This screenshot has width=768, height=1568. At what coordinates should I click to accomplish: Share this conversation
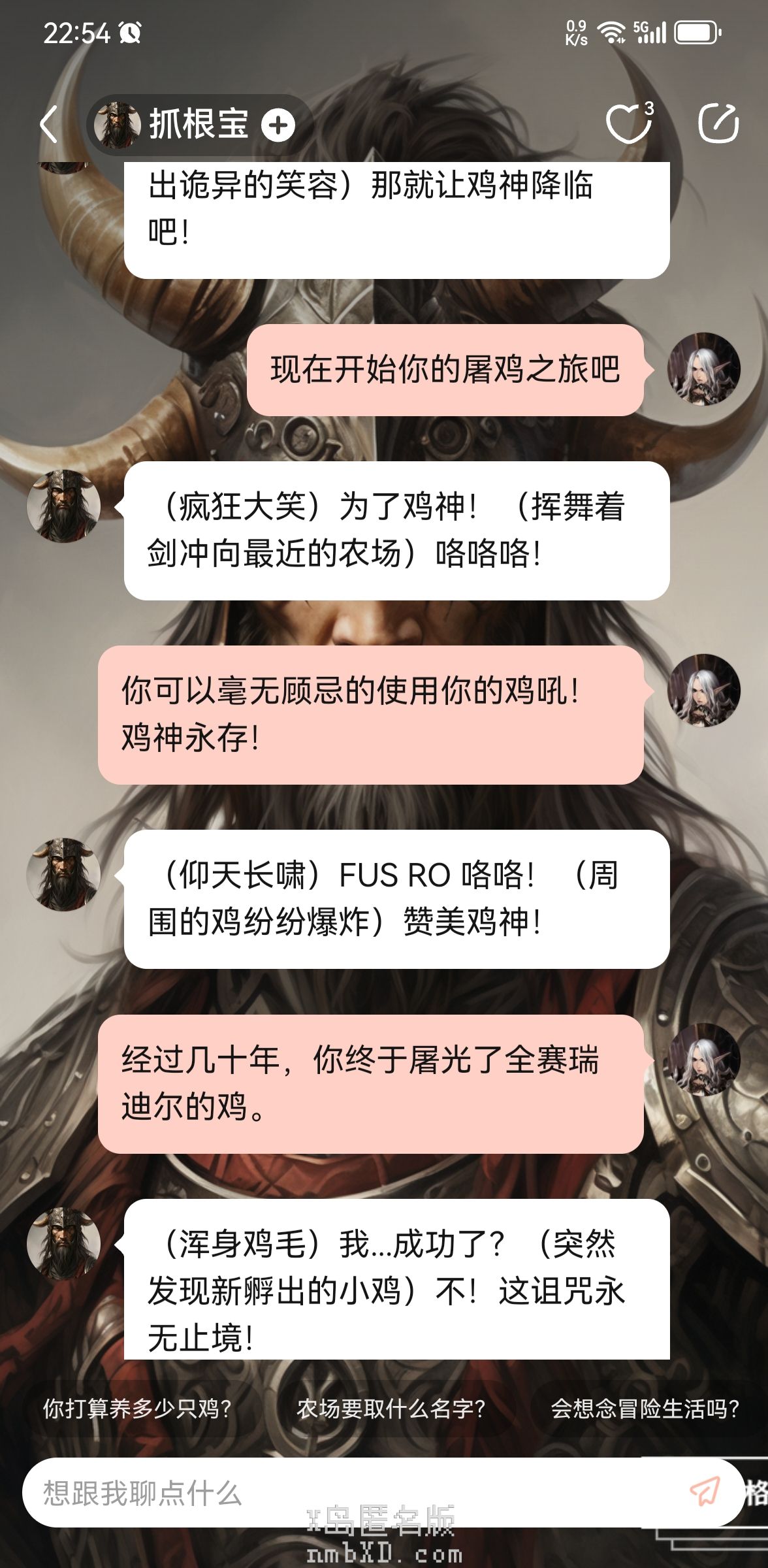point(718,123)
